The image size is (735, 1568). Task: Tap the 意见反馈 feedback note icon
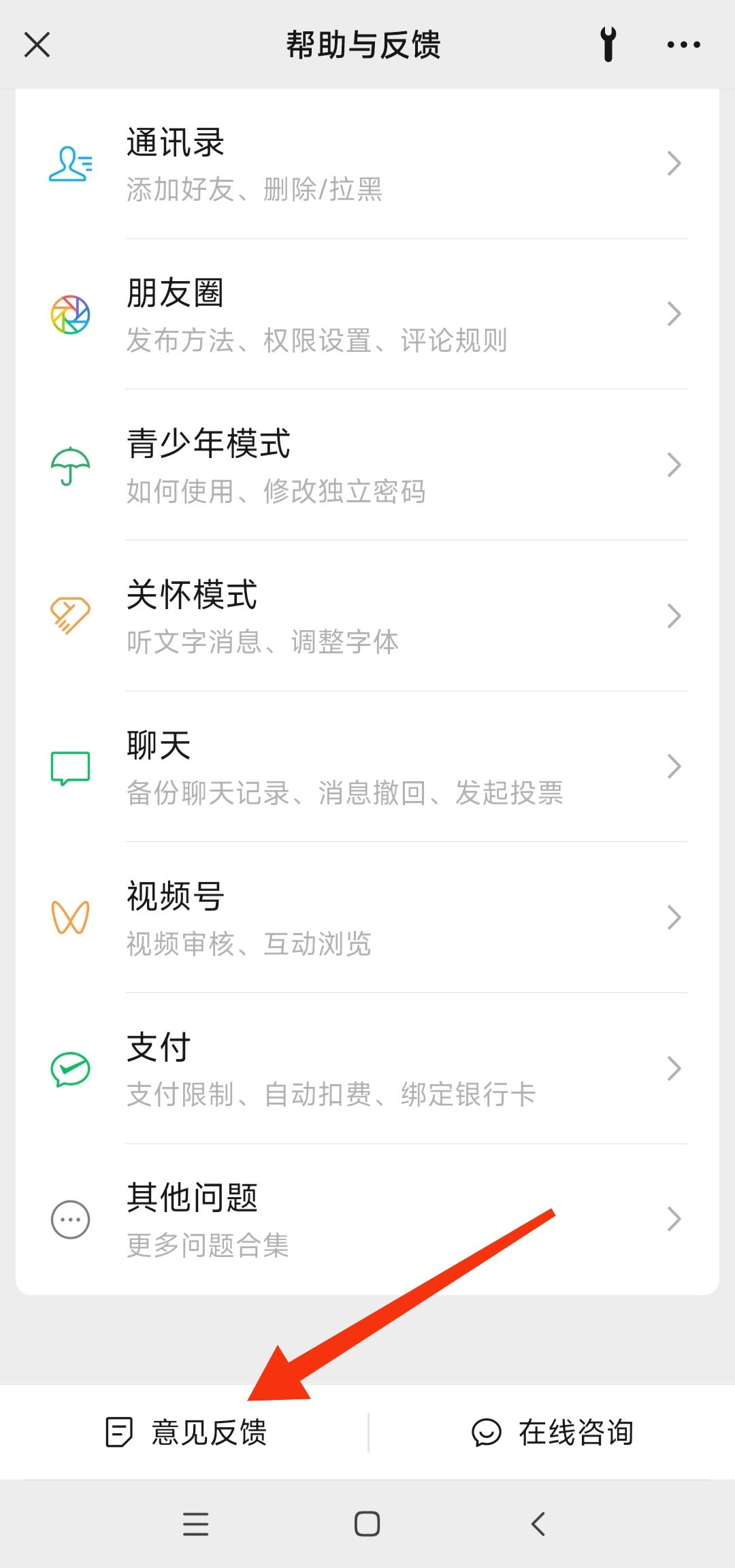tap(119, 1431)
